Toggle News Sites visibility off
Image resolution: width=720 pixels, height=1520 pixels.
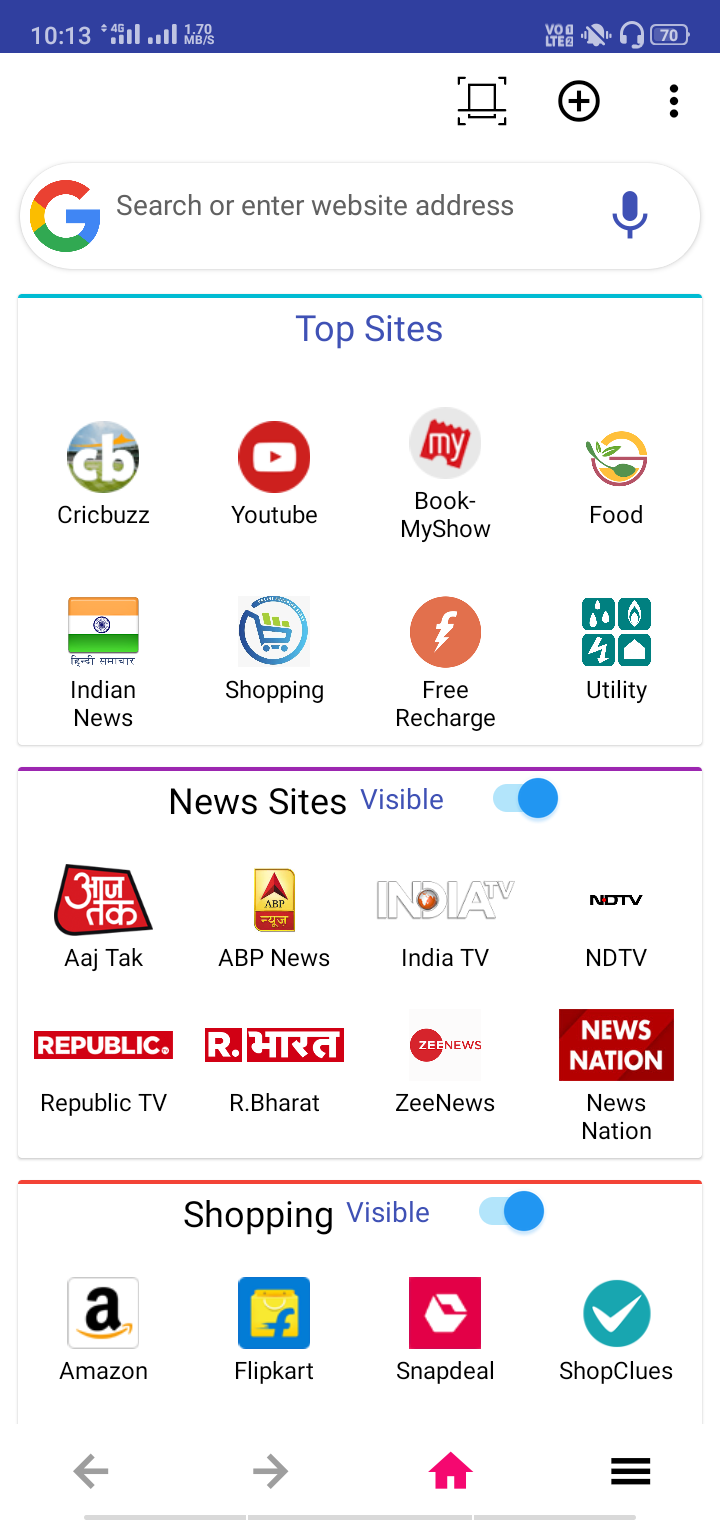[x=527, y=799]
